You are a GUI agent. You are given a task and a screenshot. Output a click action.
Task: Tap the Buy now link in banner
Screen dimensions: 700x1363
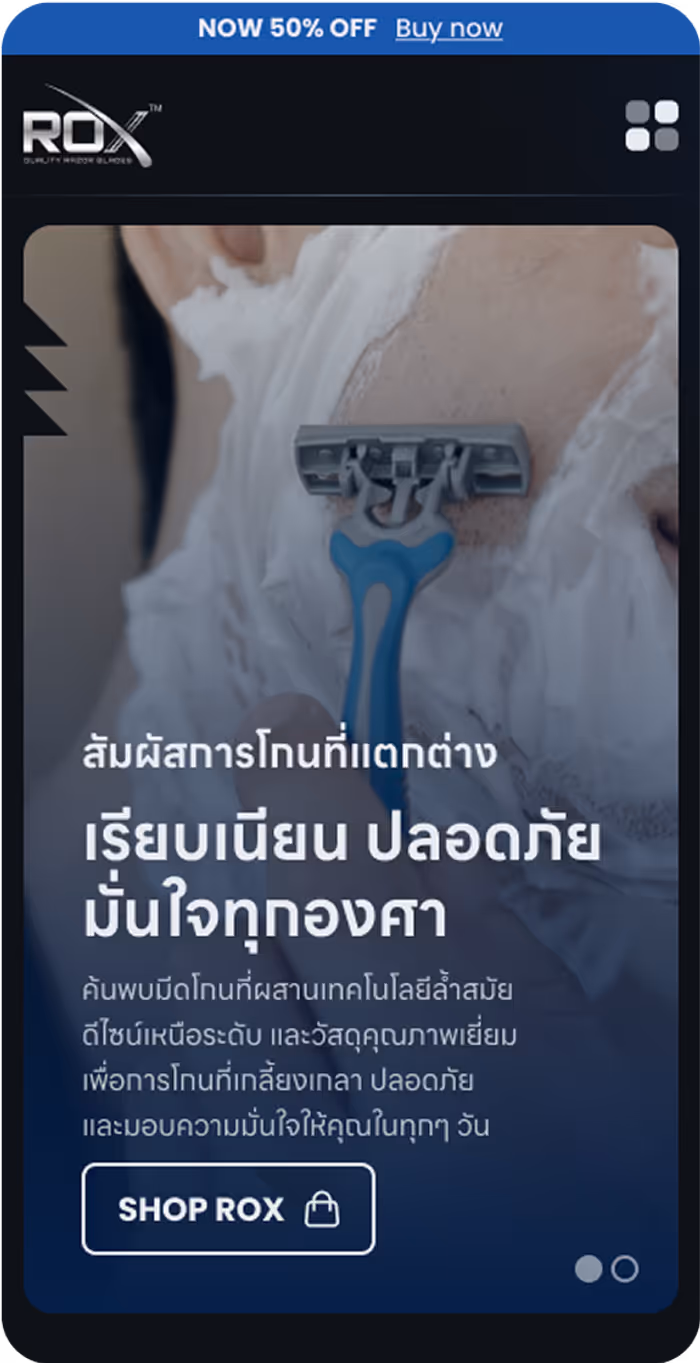[x=449, y=29]
